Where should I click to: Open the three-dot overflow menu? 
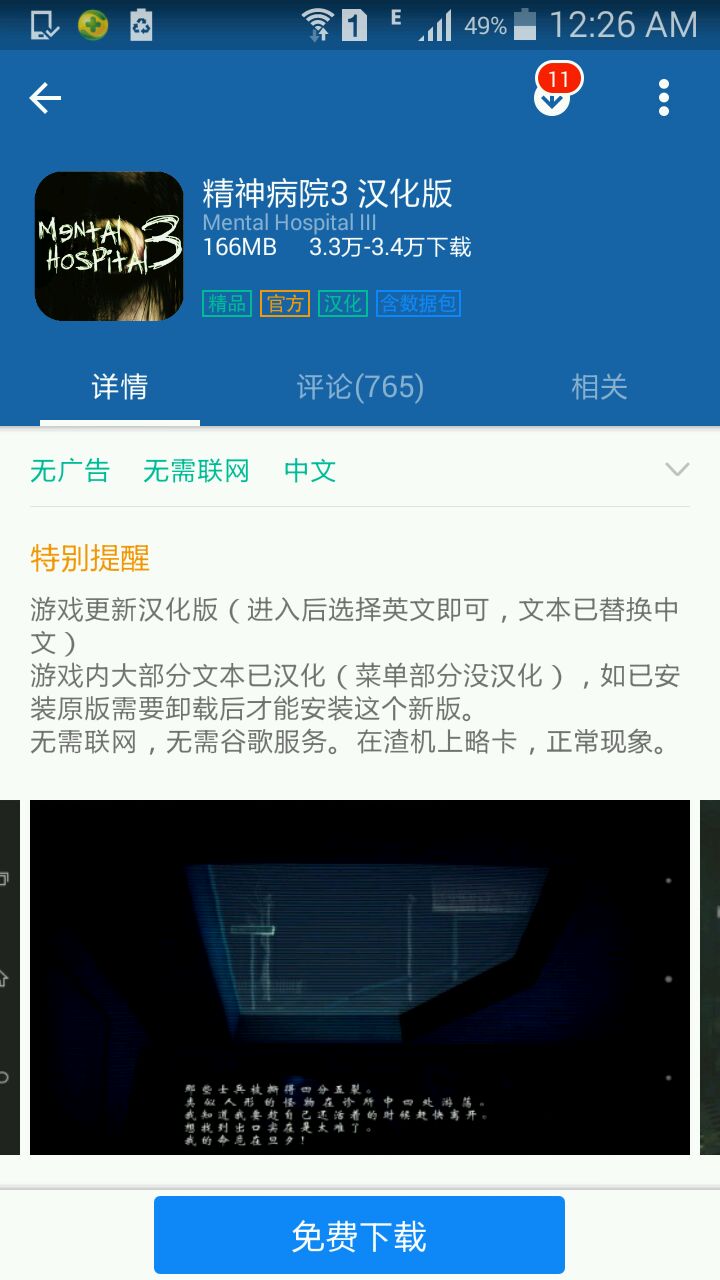664,98
